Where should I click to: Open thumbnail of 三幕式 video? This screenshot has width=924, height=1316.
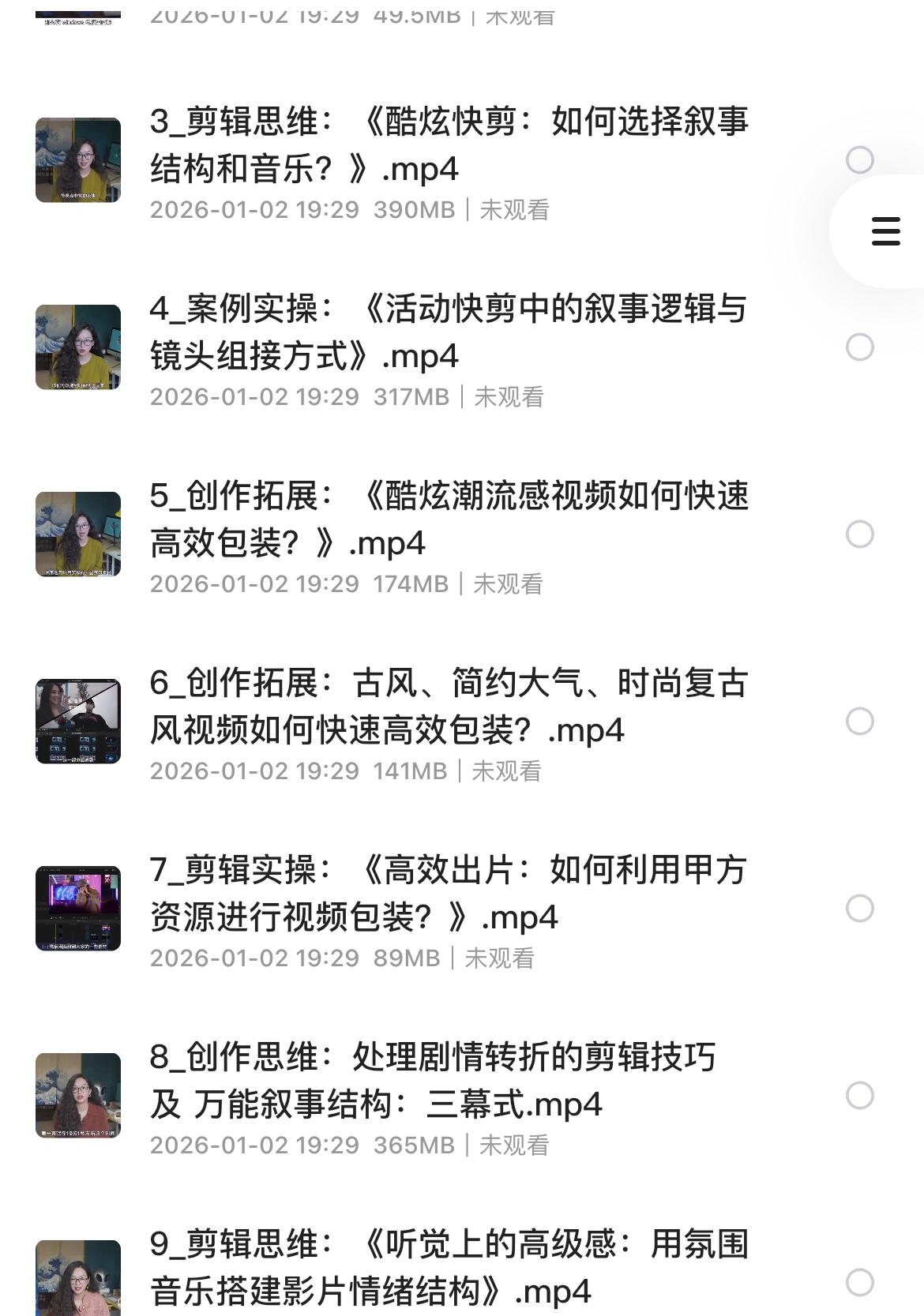(x=79, y=1095)
